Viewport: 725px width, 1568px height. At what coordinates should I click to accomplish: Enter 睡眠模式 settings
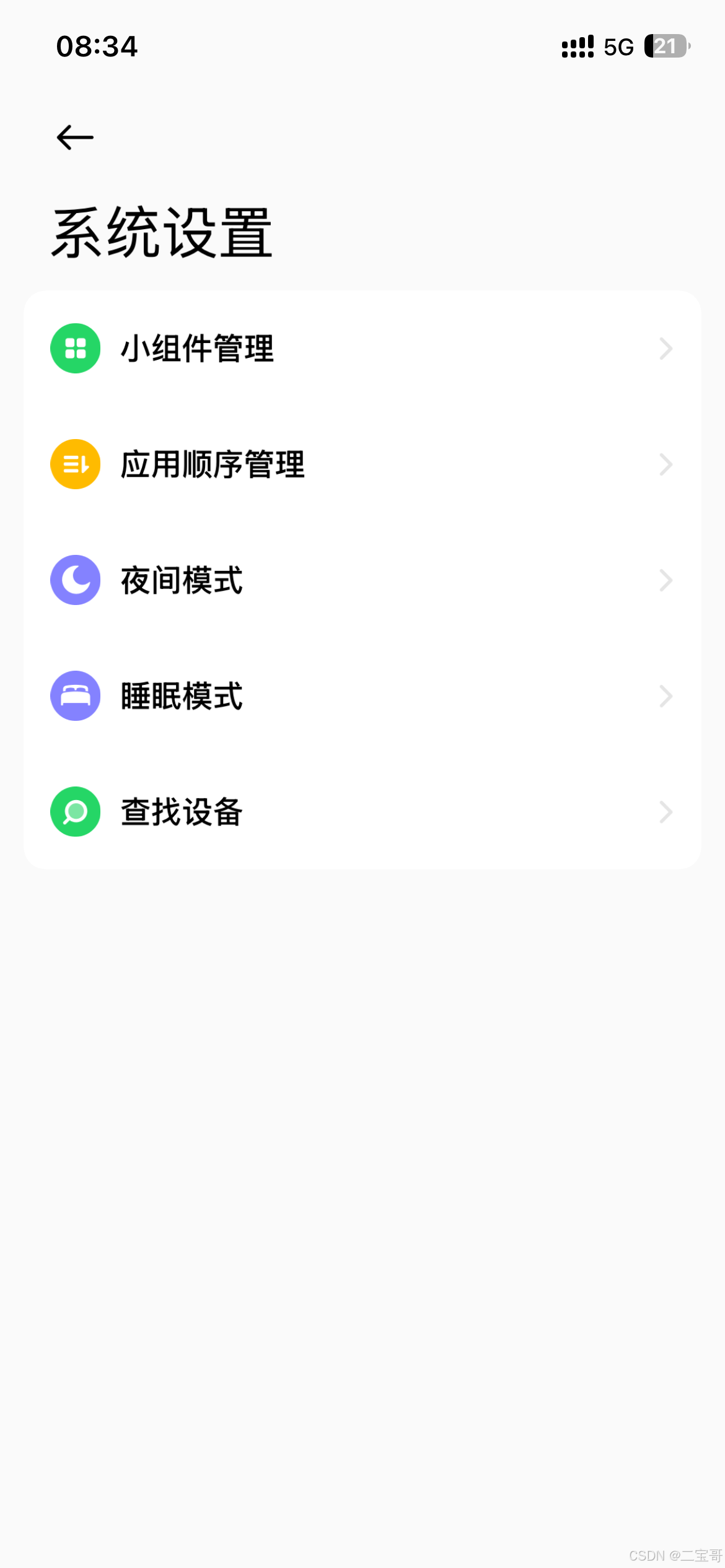[362, 696]
